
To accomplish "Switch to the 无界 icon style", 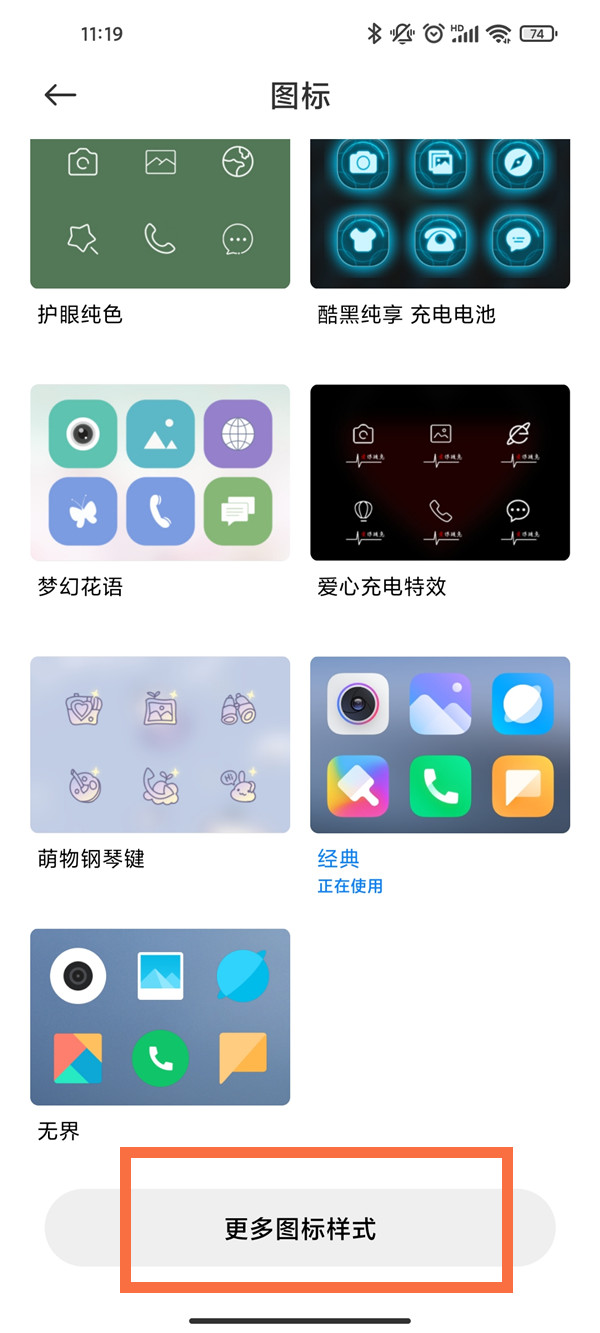I will pos(160,1017).
